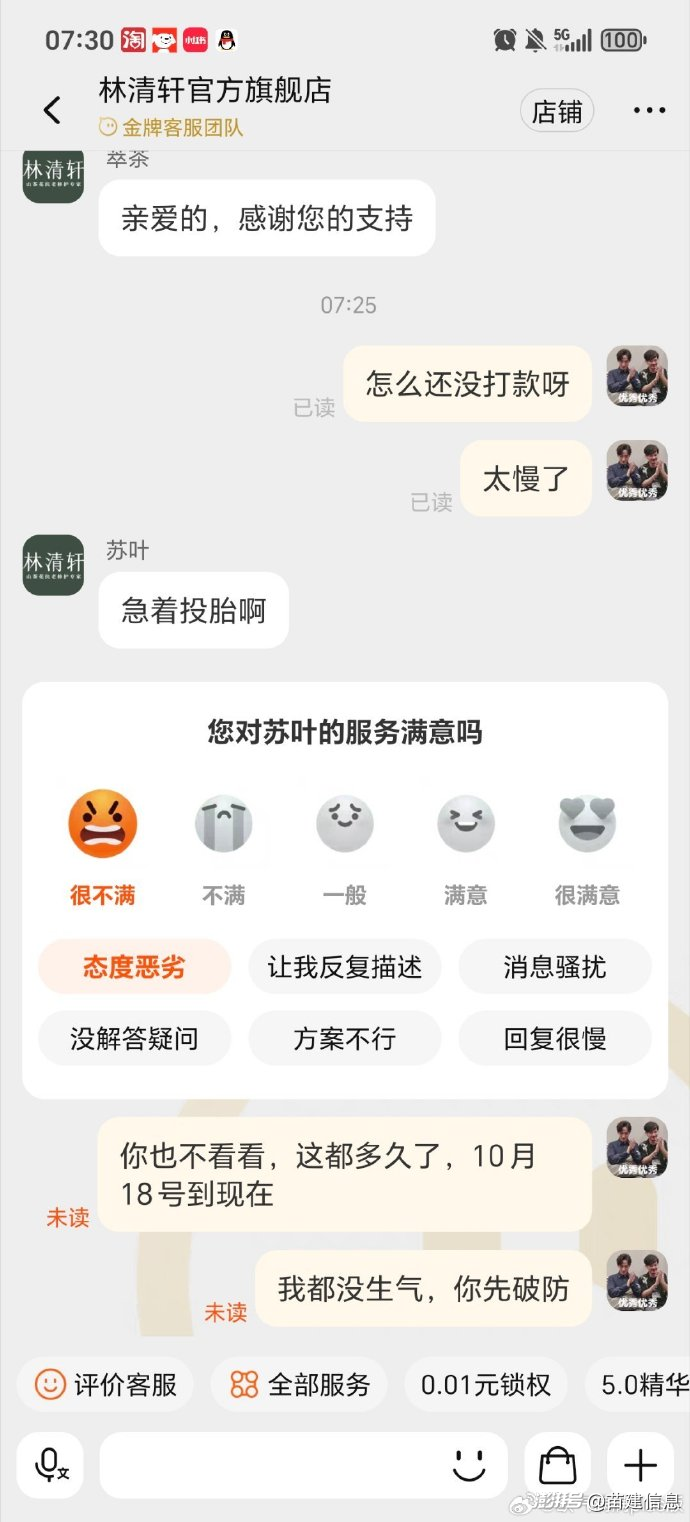Deselect the 态度恶劣 reason chip
This screenshot has height=1522, width=690.
click(134, 967)
